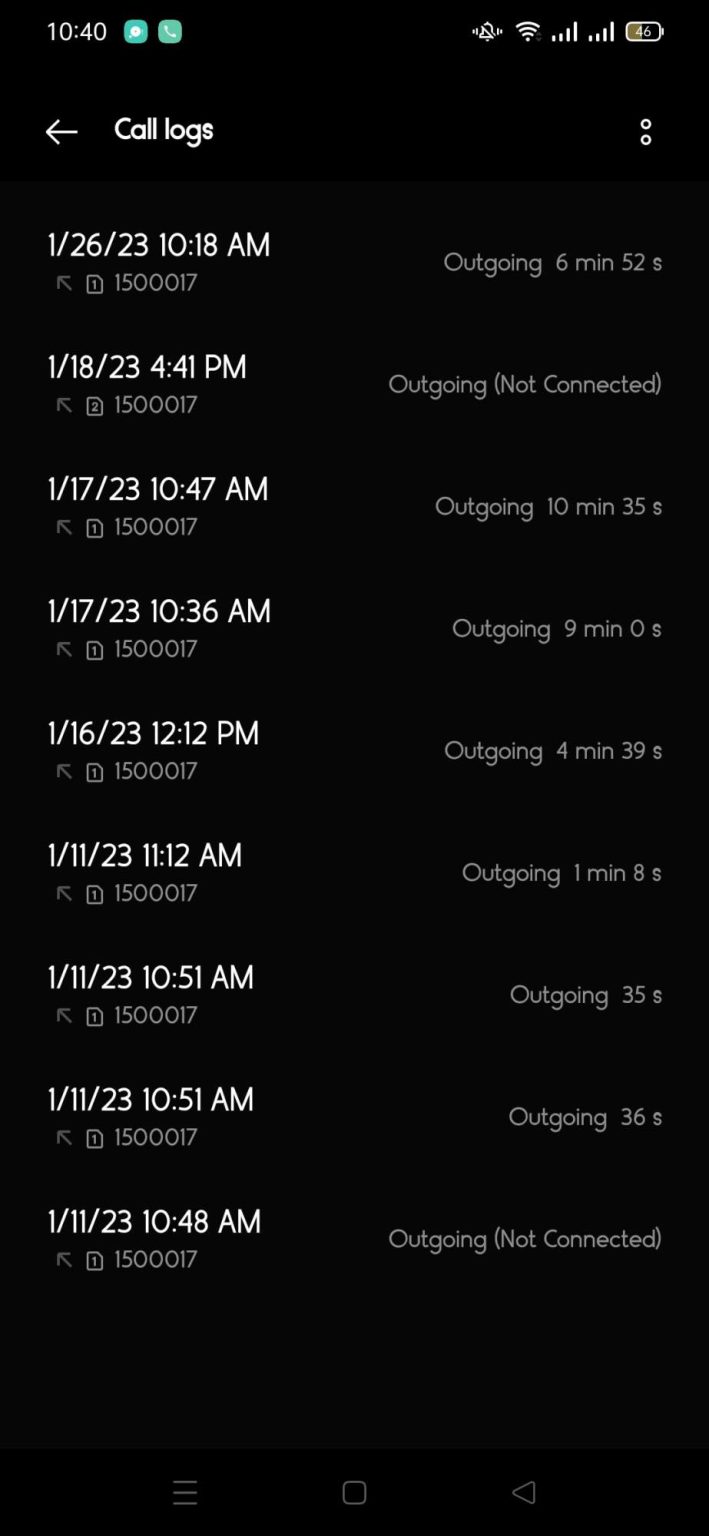Tap the 1/11/23 10:48 AM call entry
The height and width of the screenshot is (1536, 709).
click(x=354, y=1238)
